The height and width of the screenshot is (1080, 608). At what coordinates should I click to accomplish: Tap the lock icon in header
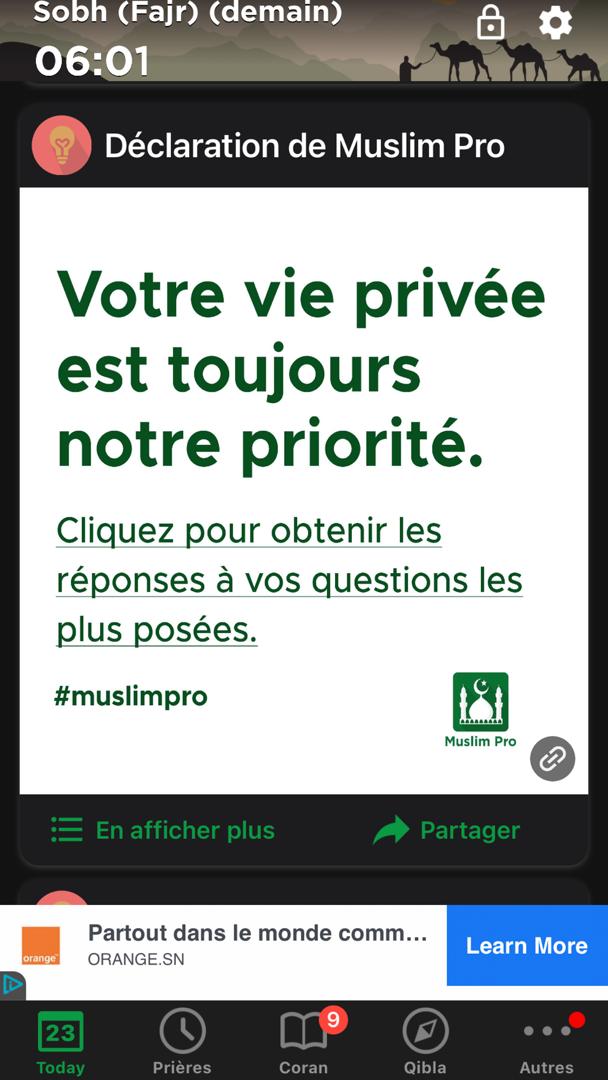point(491,22)
